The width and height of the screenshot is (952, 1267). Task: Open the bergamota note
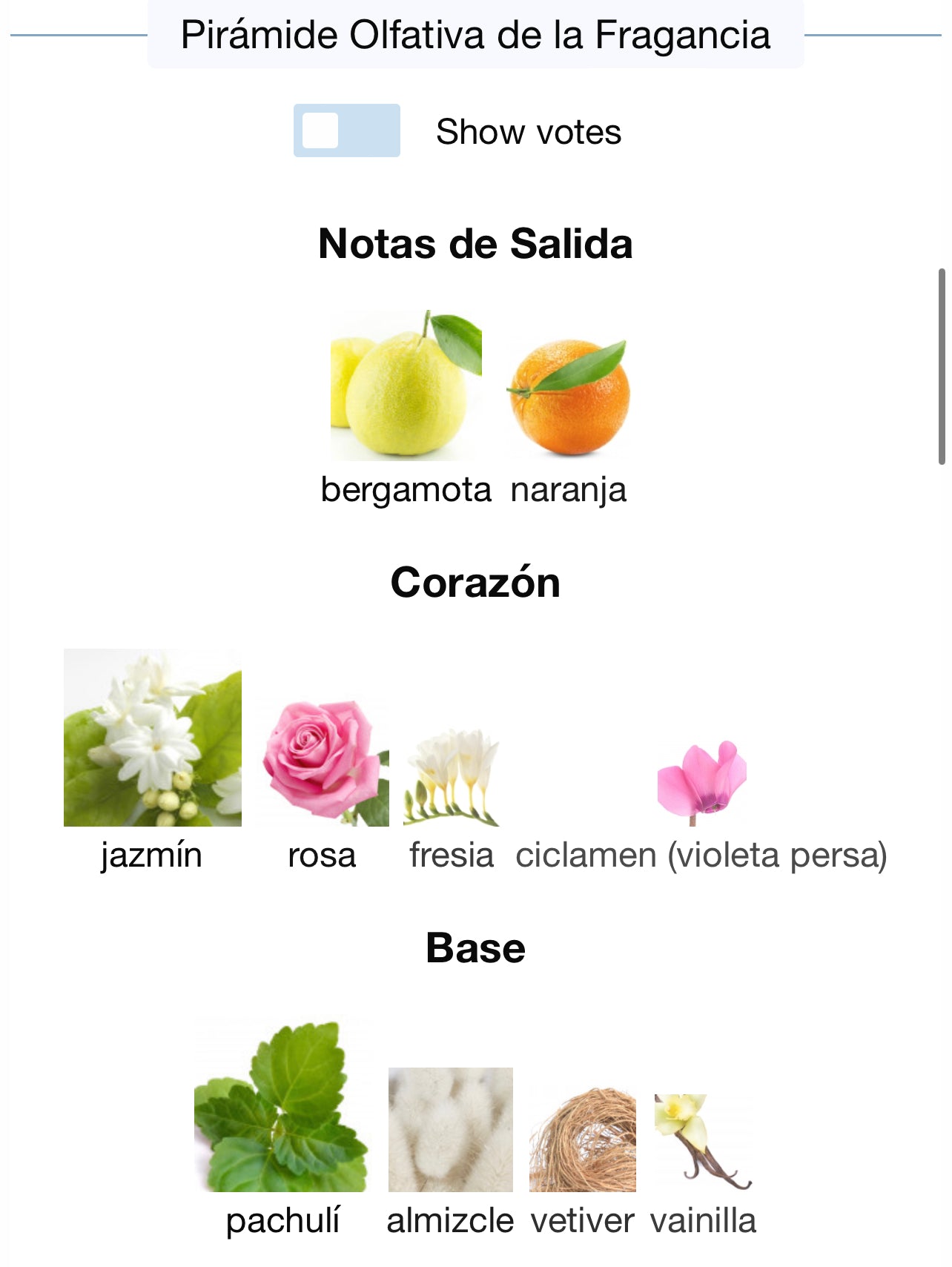(406, 386)
